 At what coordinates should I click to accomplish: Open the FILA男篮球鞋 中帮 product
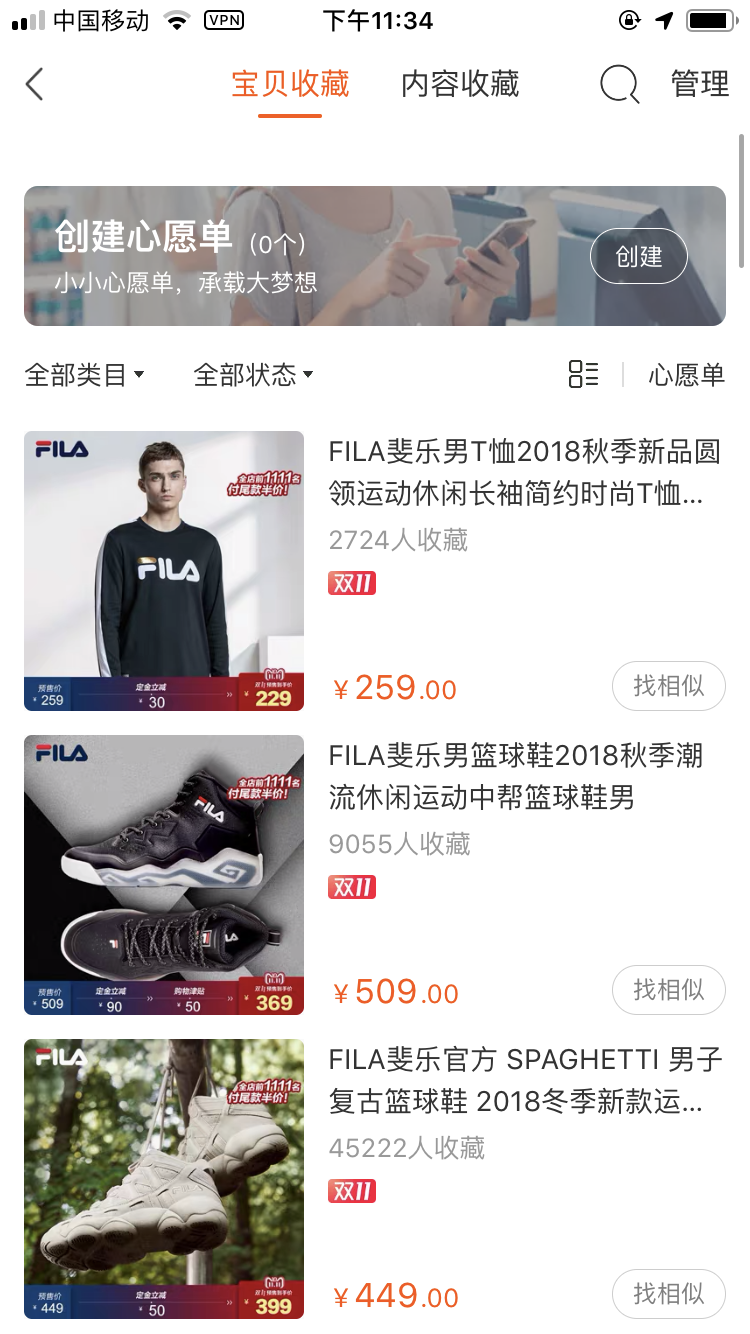click(x=516, y=776)
